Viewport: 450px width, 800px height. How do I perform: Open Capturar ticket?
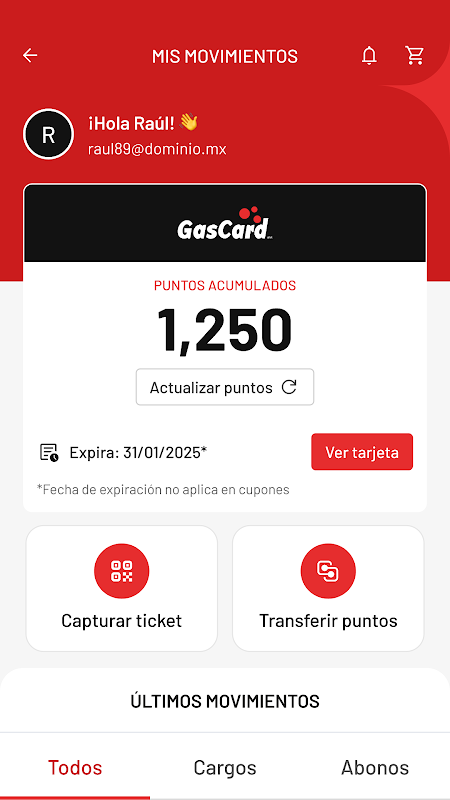tap(121, 588)
